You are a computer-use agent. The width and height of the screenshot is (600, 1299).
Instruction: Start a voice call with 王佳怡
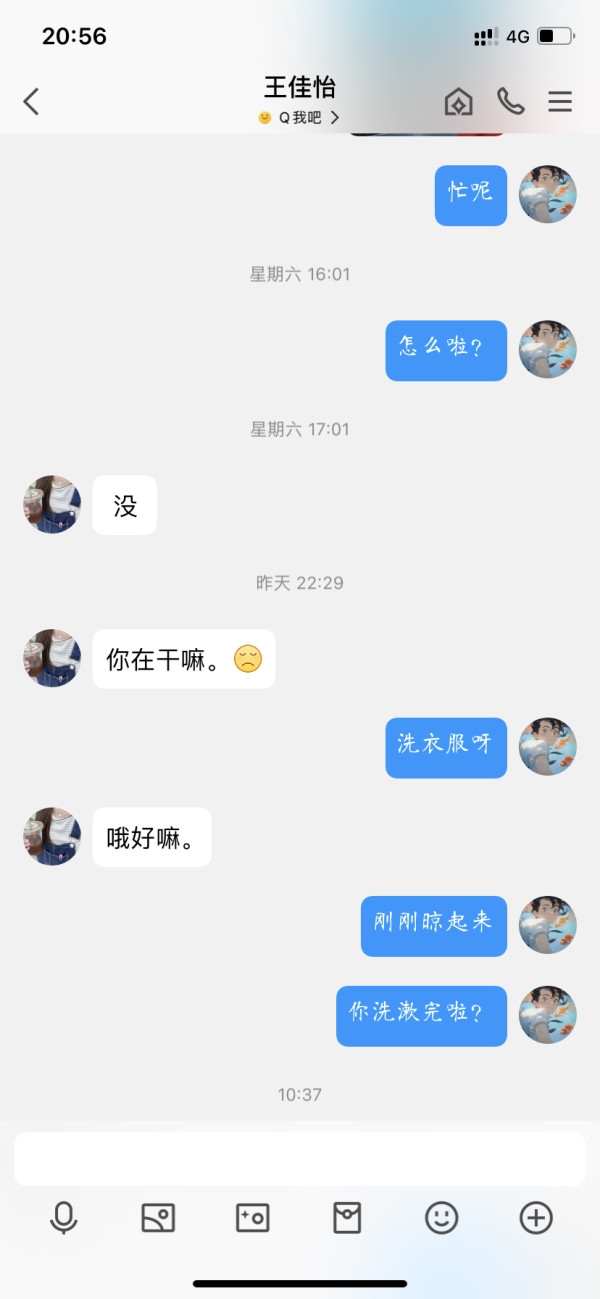pos(510,101)
